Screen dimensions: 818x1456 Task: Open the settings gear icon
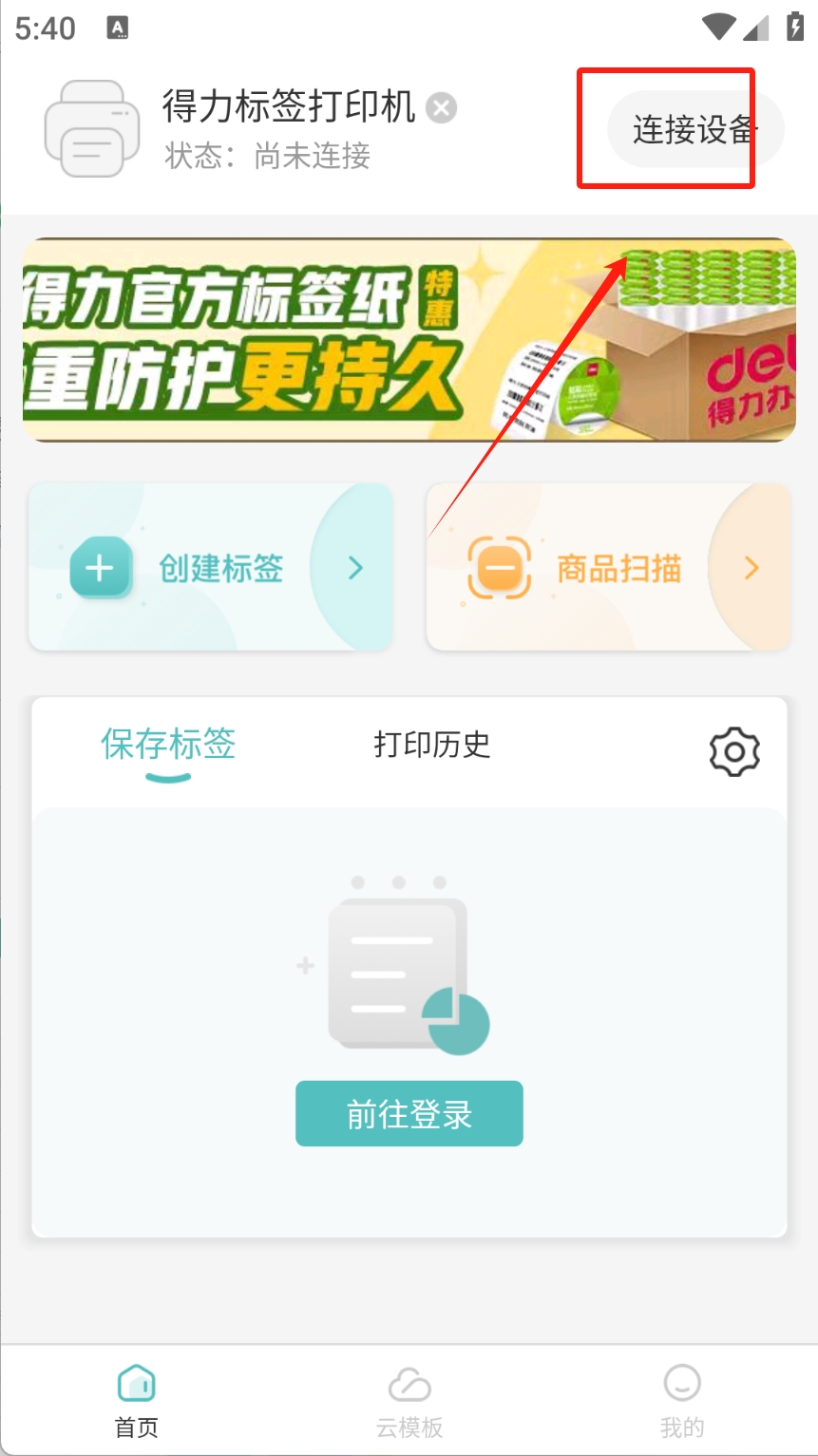[x=734, y=752]
